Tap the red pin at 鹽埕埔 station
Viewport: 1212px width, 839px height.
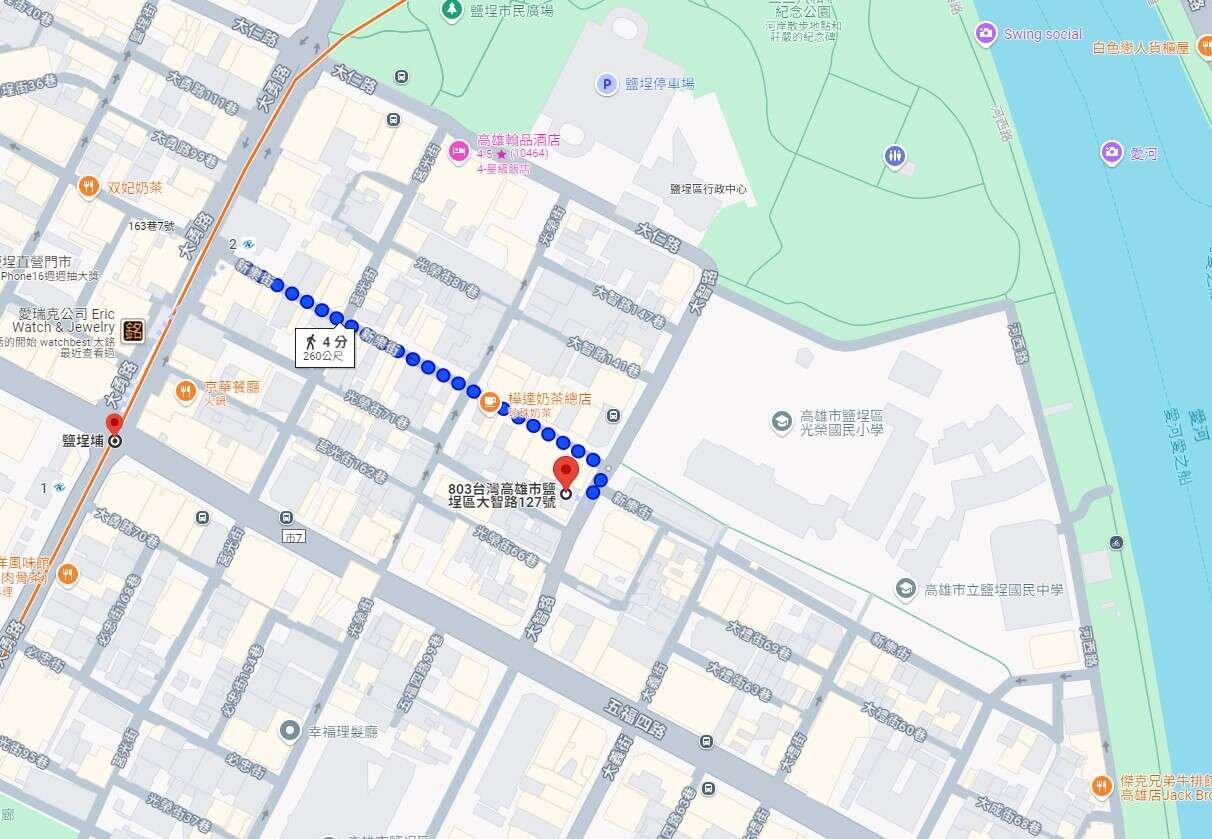[114, 427]
